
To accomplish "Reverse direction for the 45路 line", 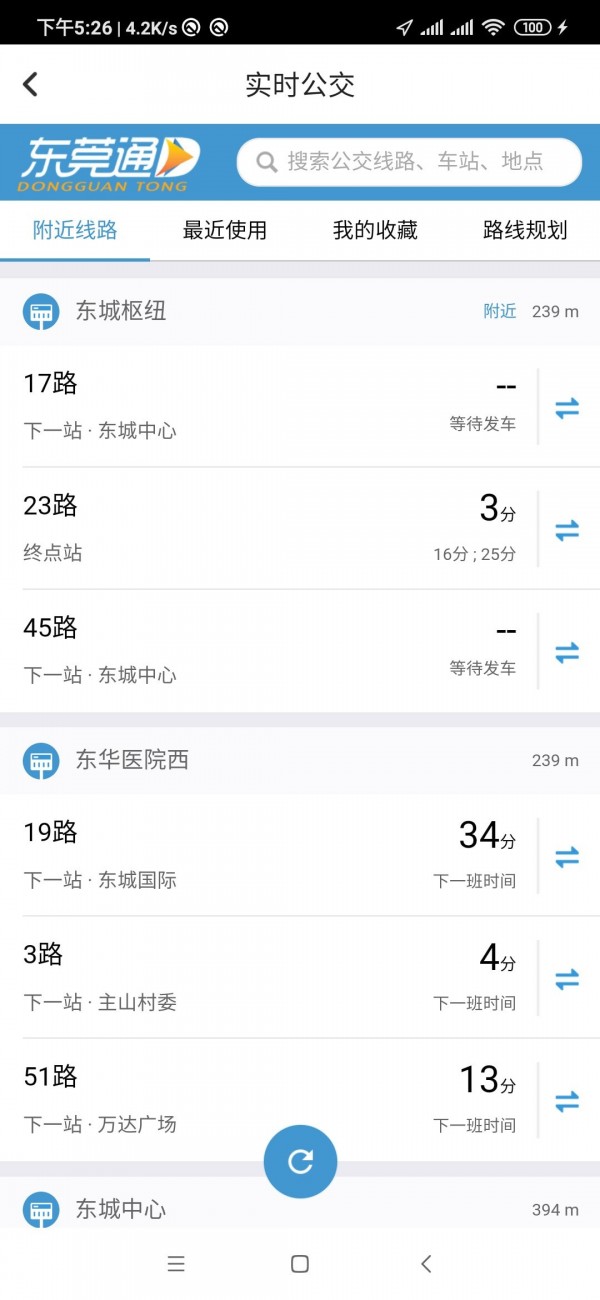I will pyautogui.click(x=567, y=651).
